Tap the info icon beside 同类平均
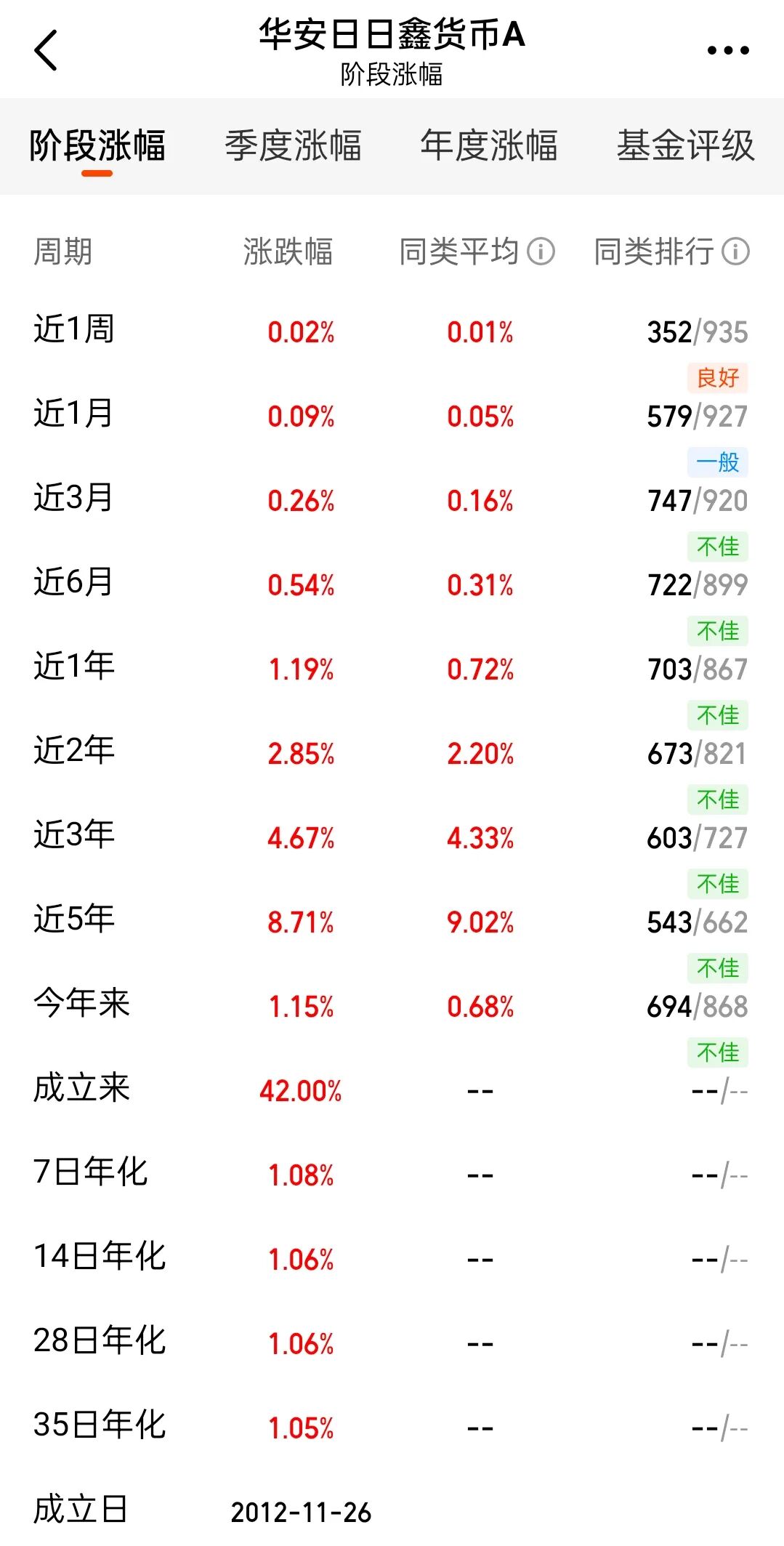The image size is (784, 1546). (x=541, y=251)
